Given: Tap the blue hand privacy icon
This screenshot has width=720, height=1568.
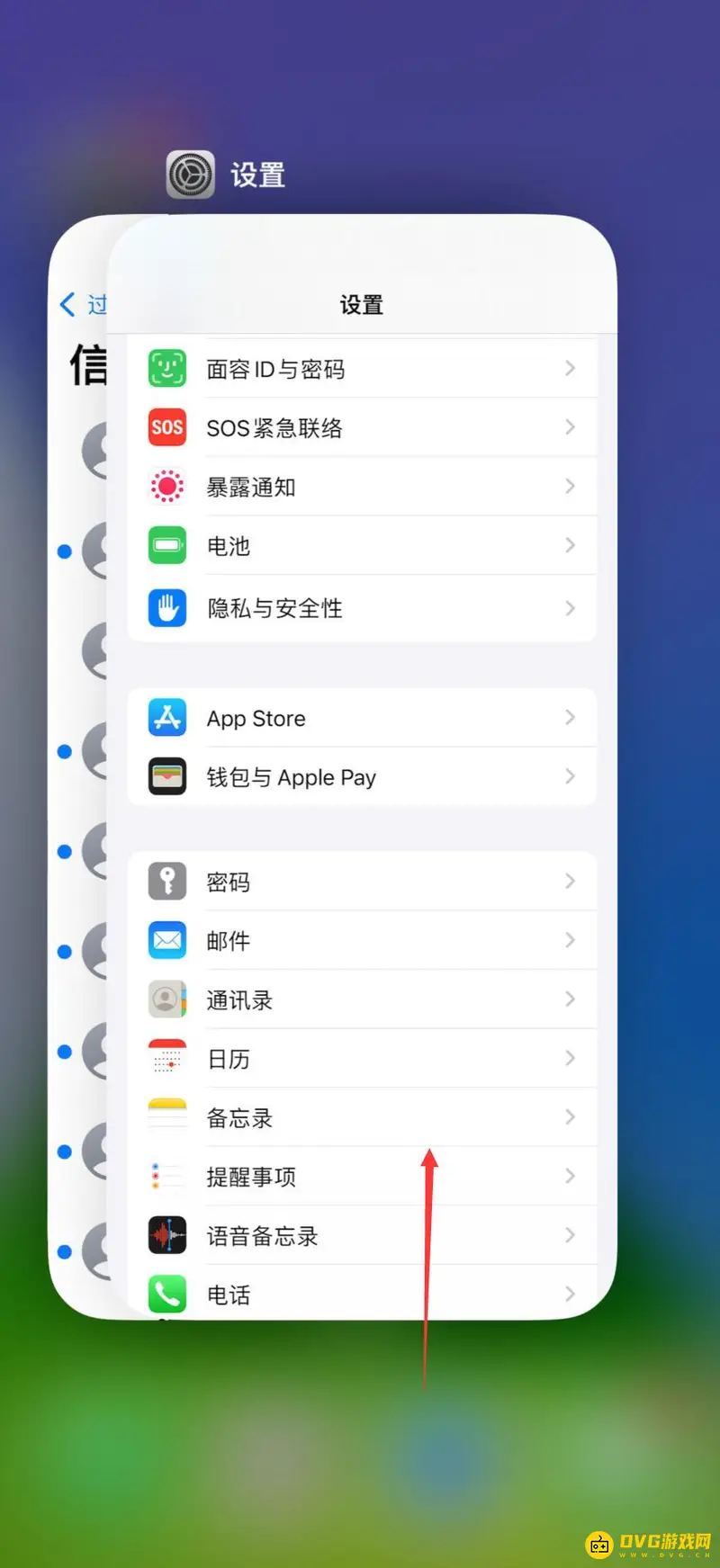Looking at the screenshot, I should coord(166,608).
